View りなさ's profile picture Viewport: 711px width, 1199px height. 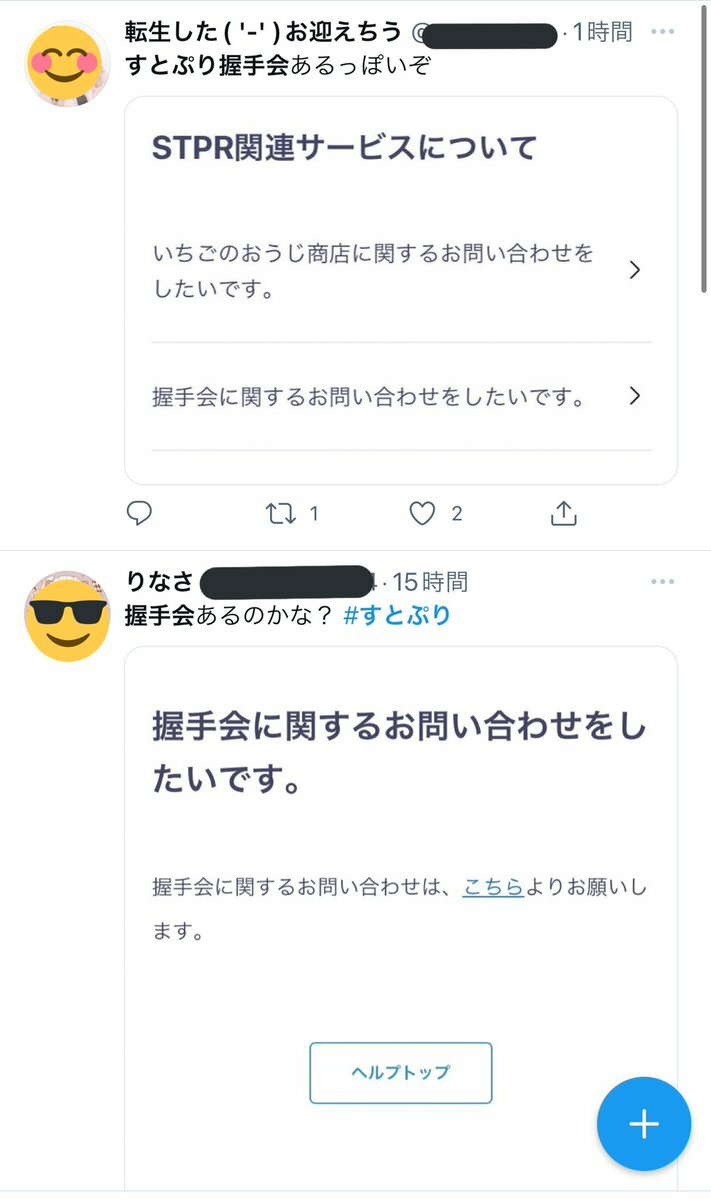67,616
